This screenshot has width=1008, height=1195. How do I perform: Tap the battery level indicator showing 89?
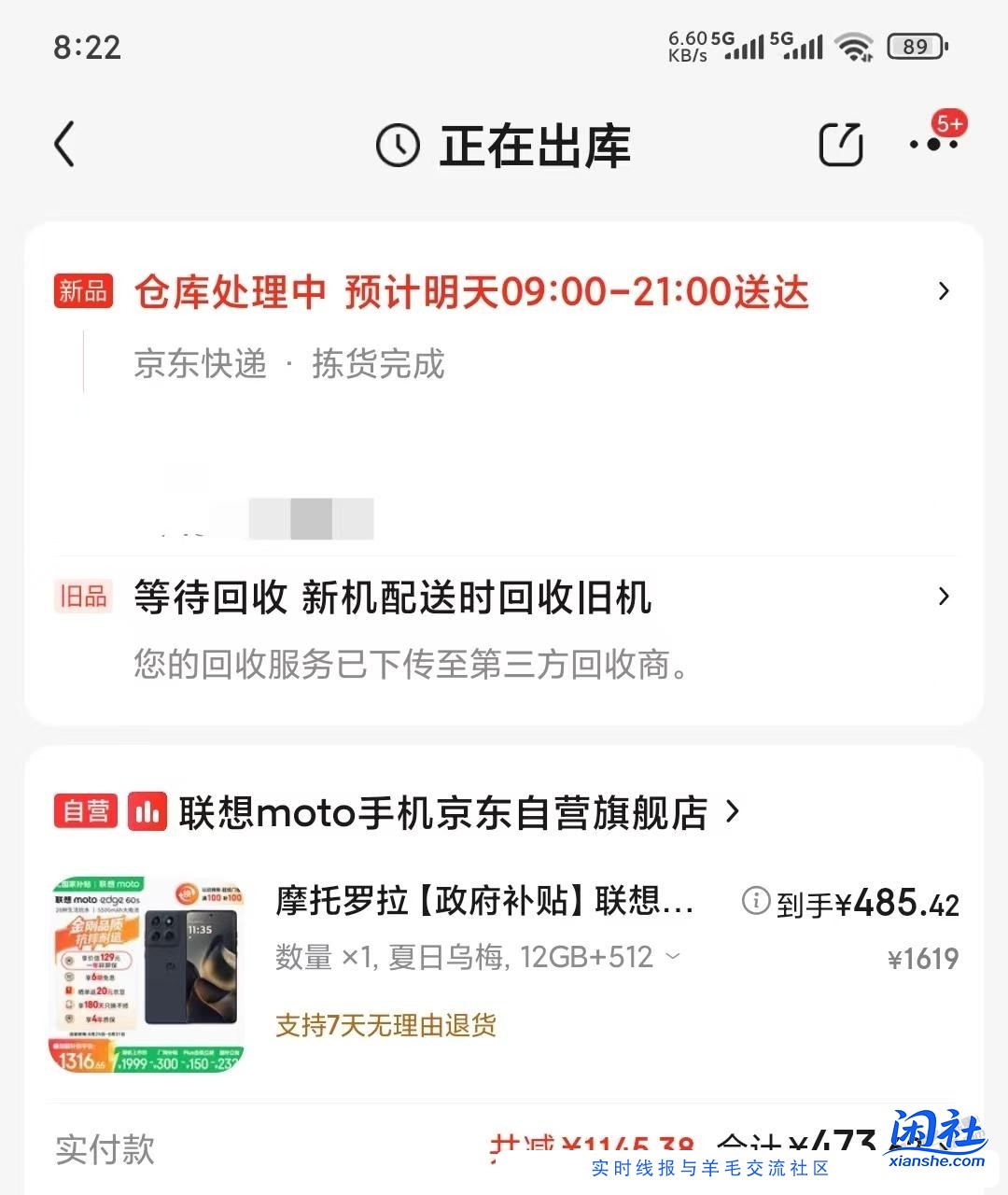916,45
